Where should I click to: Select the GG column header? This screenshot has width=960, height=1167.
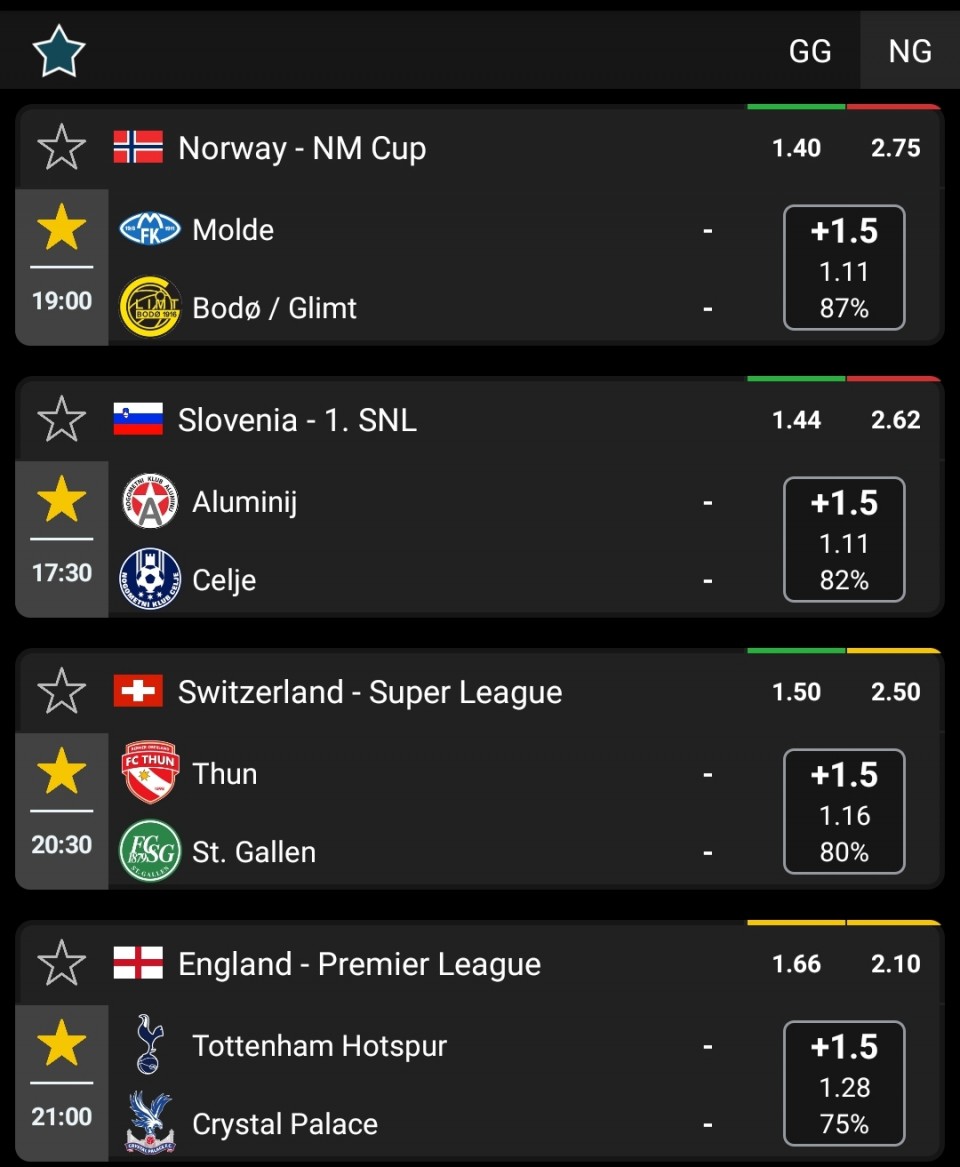point(809,51)
